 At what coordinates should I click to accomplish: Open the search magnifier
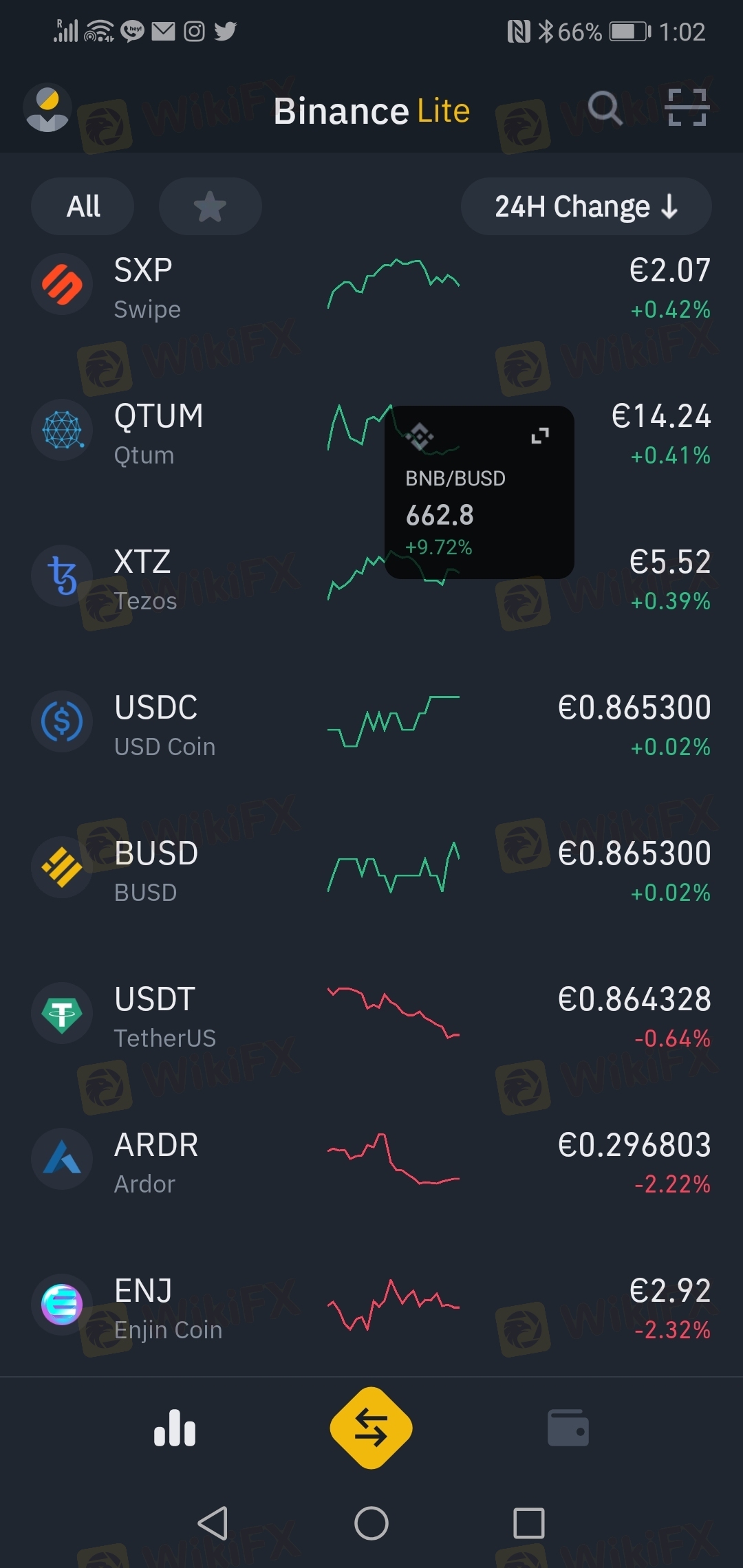coord(605,108)
